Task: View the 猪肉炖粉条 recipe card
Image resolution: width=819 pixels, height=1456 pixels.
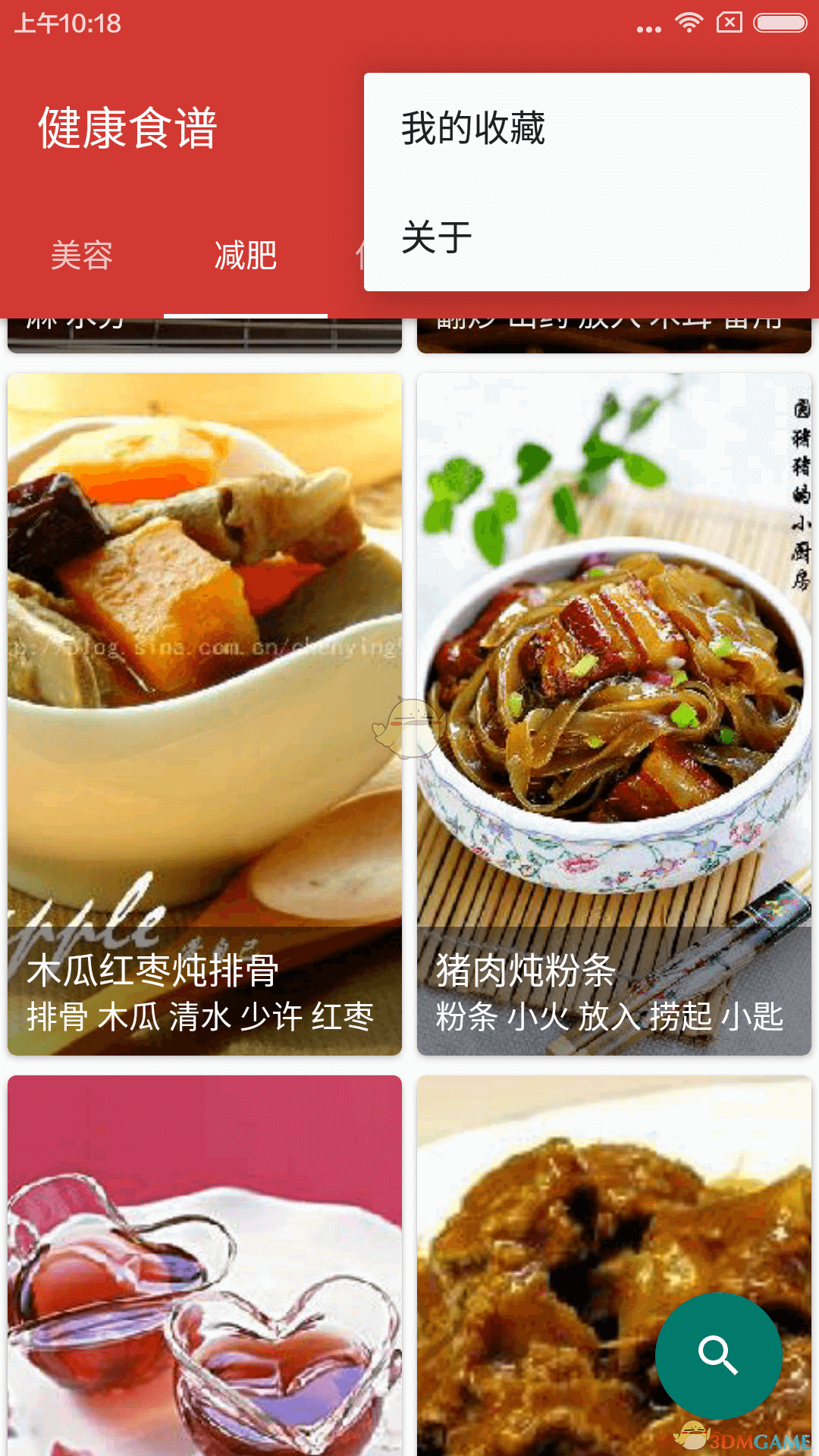Action: [614, 713]
